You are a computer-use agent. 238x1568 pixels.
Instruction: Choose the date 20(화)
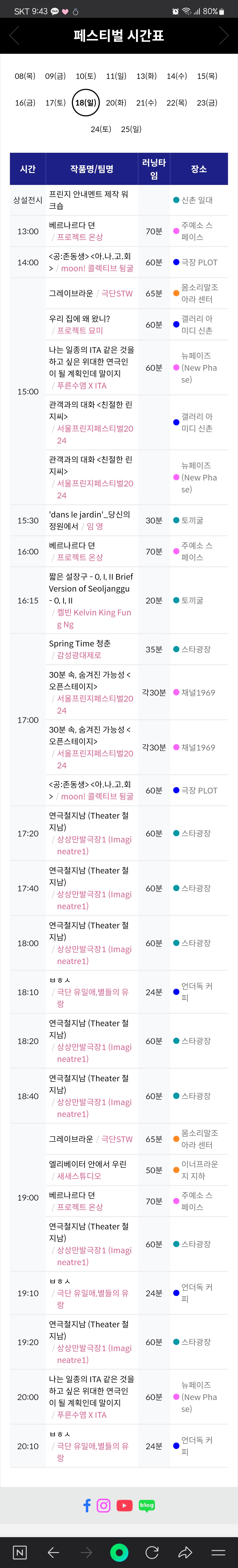coord(116,103)
